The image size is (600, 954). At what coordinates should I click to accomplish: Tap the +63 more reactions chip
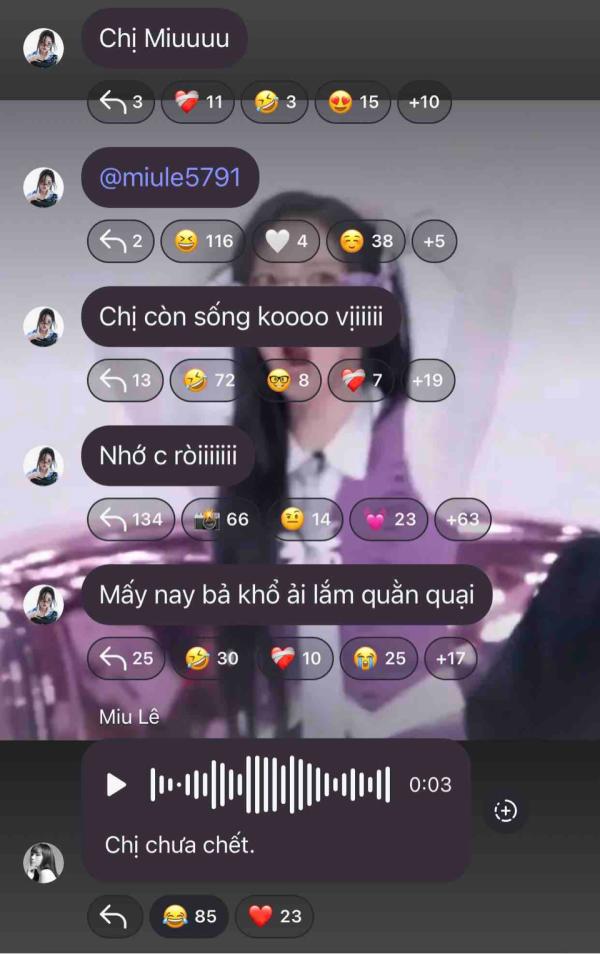pyautogui.click(x=462, y=519)
